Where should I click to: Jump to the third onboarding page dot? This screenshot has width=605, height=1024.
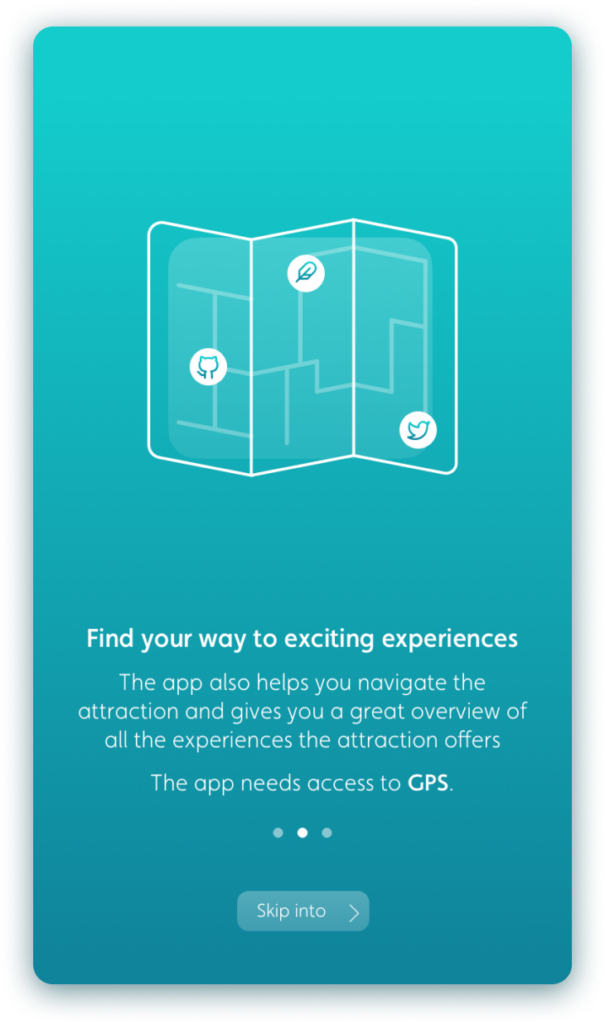tap(327, 832)
